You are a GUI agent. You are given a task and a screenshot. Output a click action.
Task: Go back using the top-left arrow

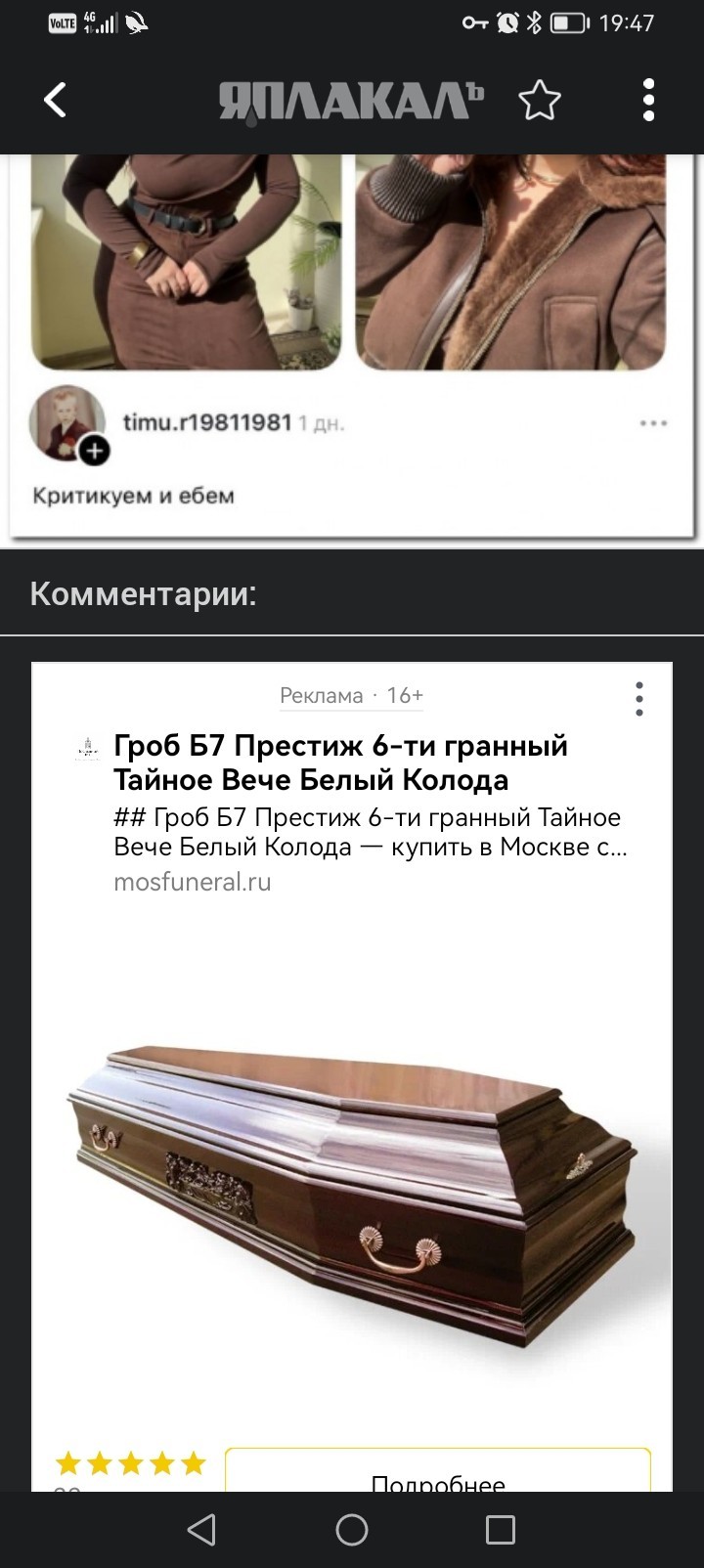[x=56, y=100]
